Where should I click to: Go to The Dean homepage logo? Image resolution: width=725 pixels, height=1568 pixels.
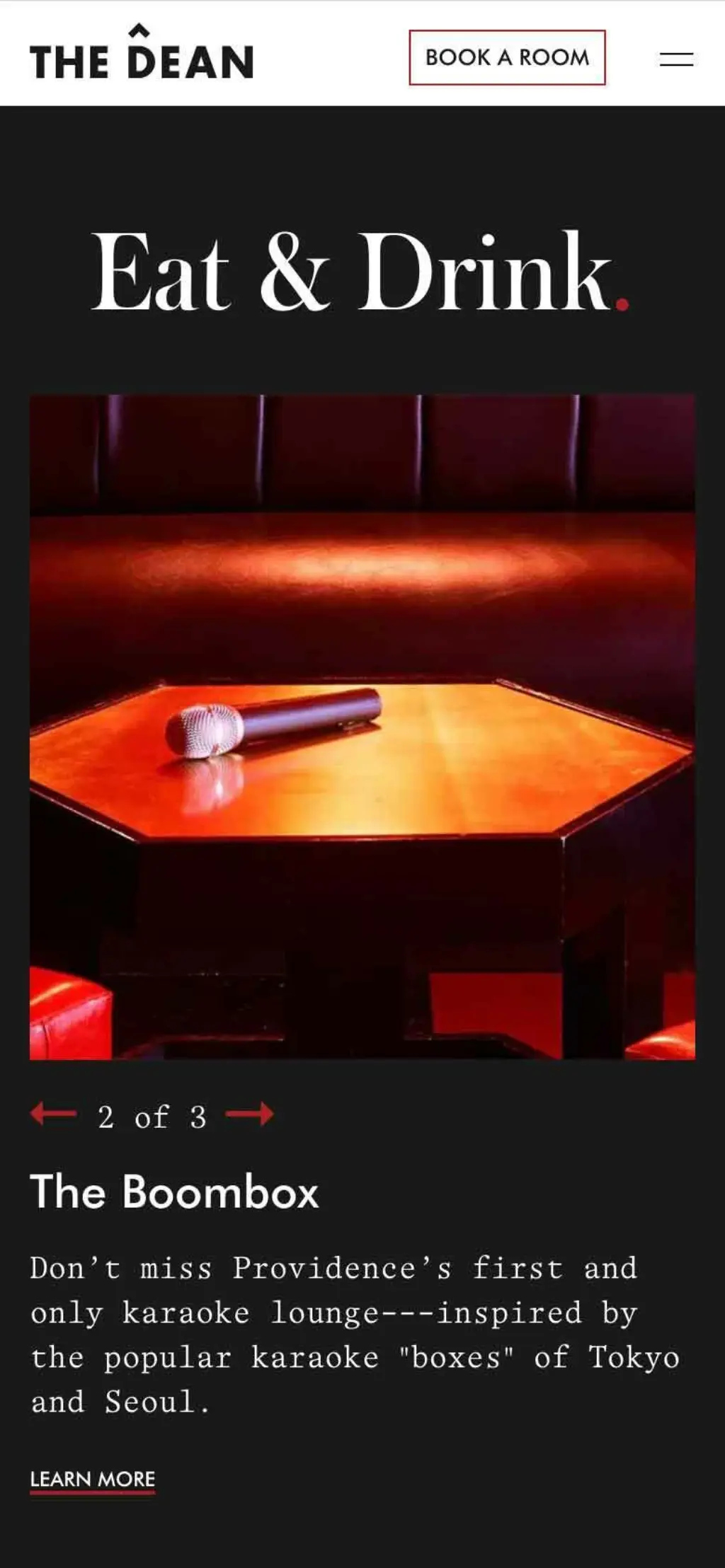(142, 51)
